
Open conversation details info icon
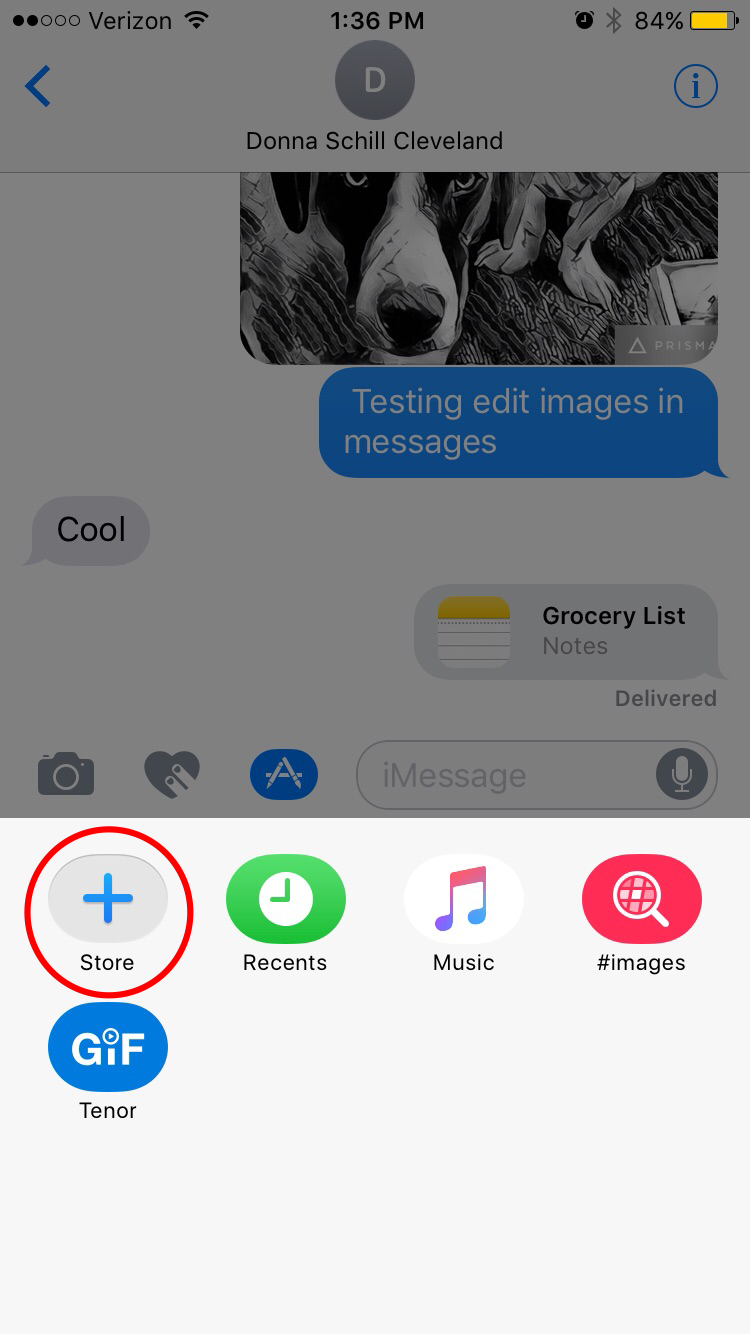pyautogui.click(x=695, y=87)
